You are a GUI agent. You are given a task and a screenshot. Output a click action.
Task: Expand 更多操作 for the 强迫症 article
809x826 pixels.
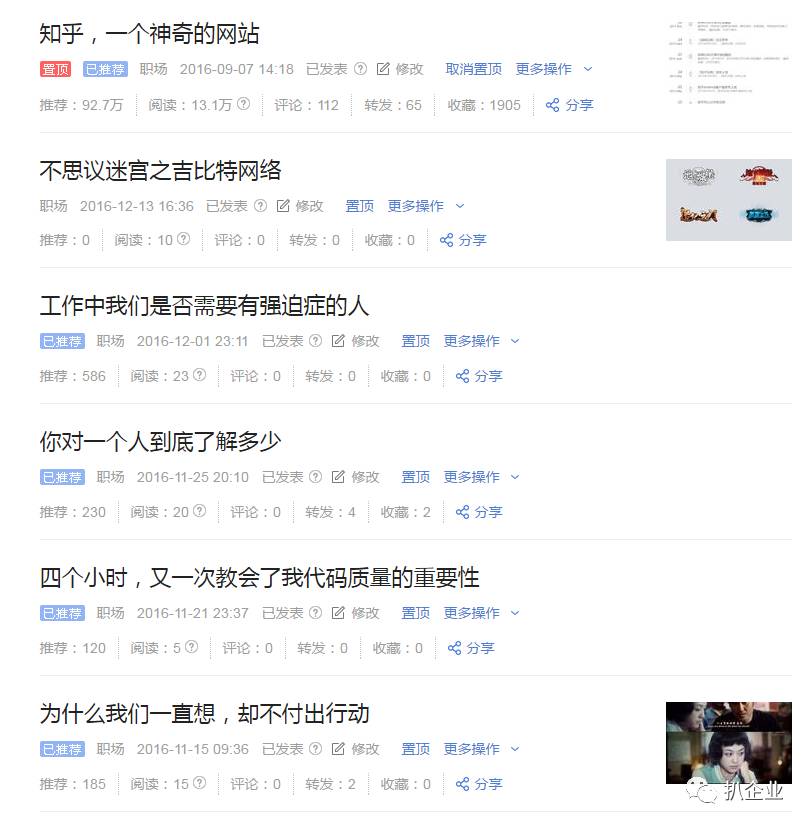pyautogui.click(x=481, y=341)
